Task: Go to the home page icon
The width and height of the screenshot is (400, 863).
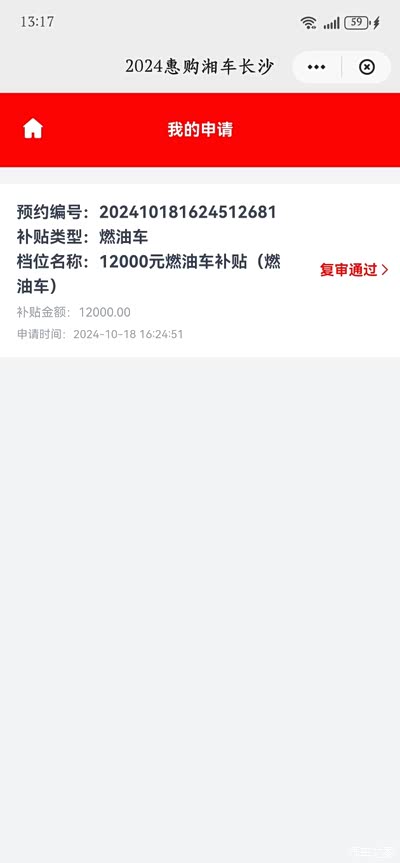Action: [33, 129]
